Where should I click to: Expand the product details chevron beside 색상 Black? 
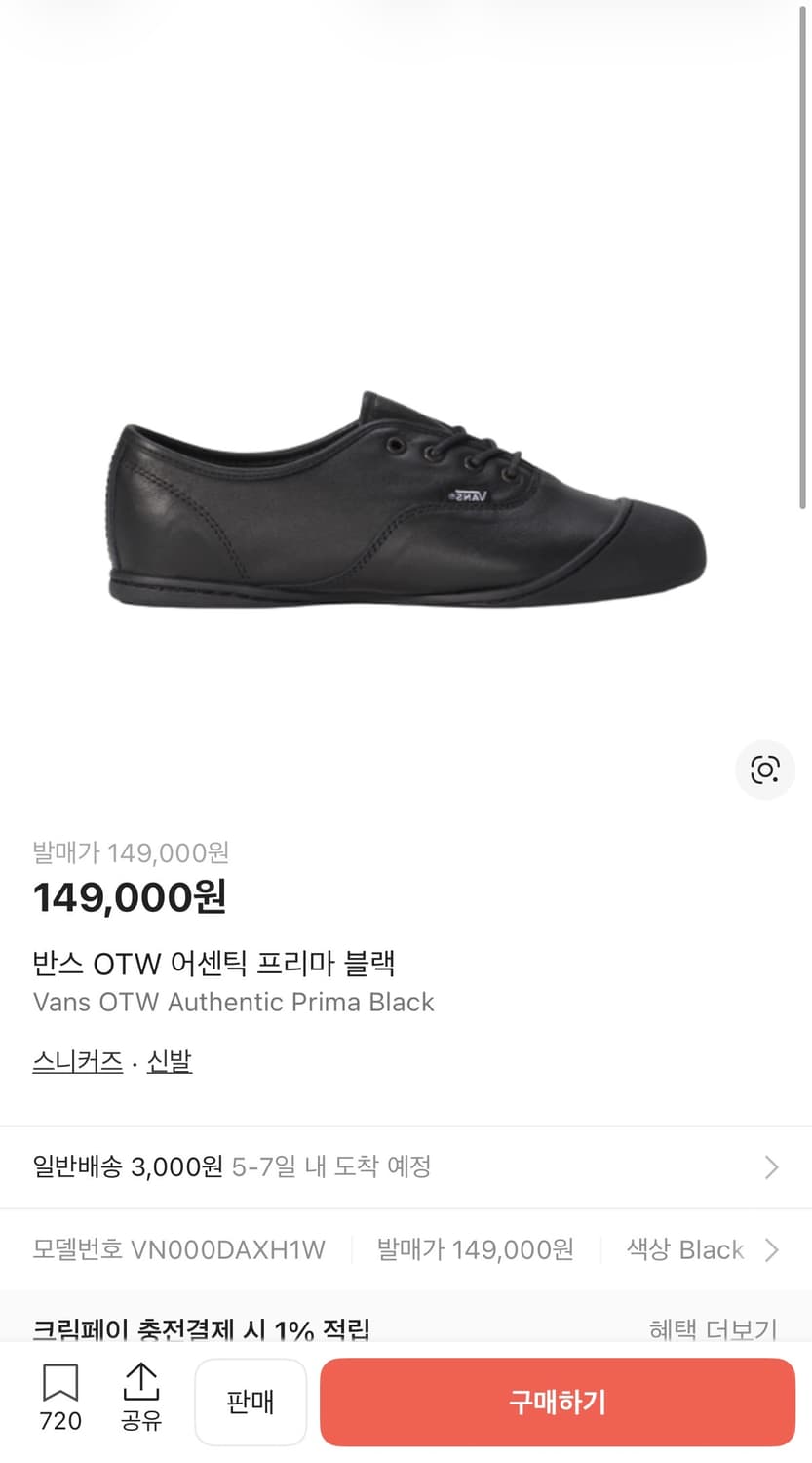pyautogui.click(x=772, y=1249)
